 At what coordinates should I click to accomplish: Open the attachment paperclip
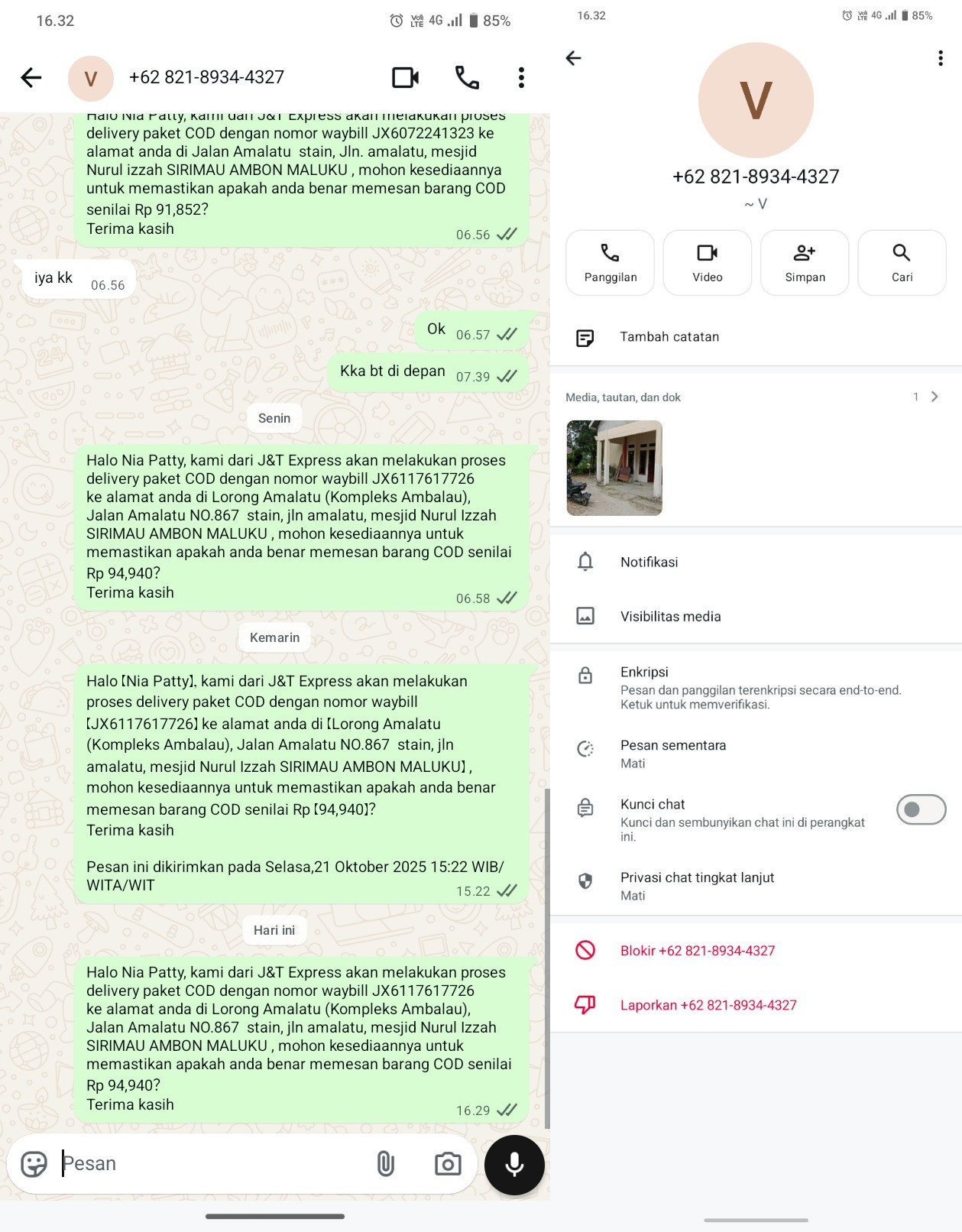(386, 1164)
